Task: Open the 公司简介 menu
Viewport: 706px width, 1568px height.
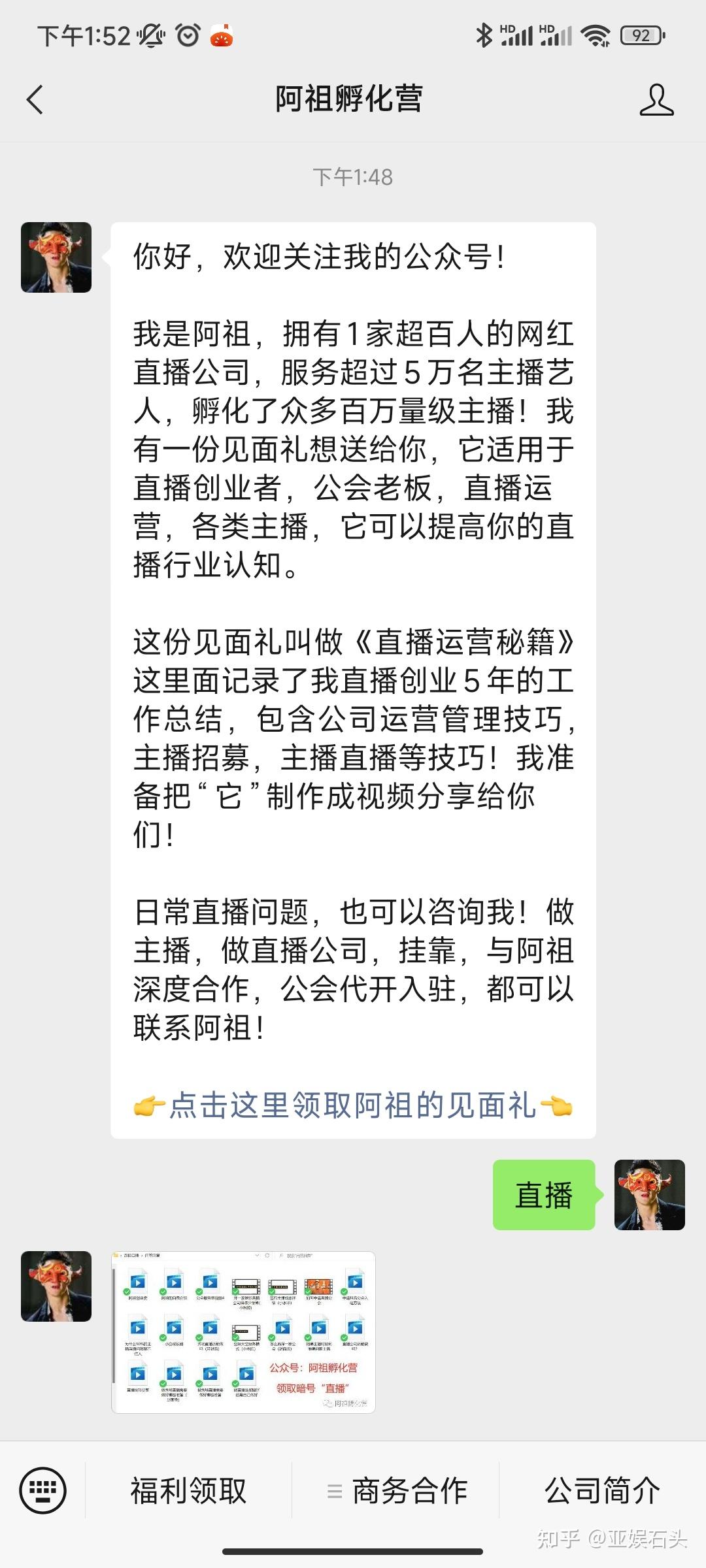Action: pyautogui.click(x=602, y=1491)
